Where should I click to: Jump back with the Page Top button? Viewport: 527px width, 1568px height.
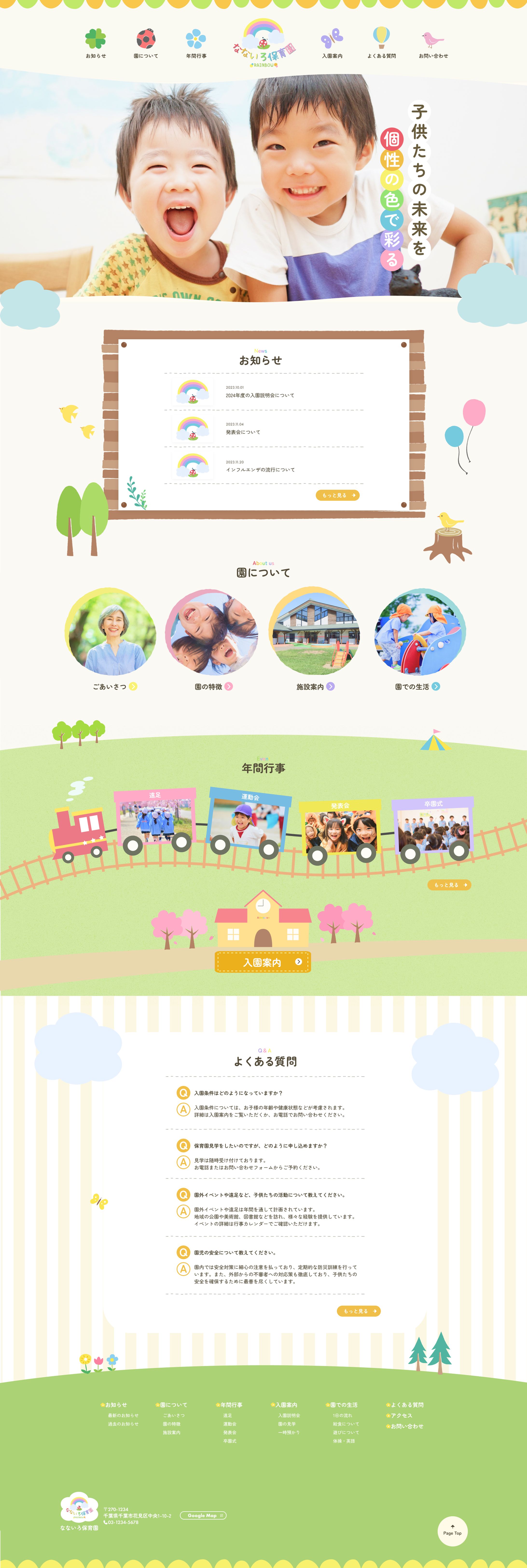click(452, 1531)
